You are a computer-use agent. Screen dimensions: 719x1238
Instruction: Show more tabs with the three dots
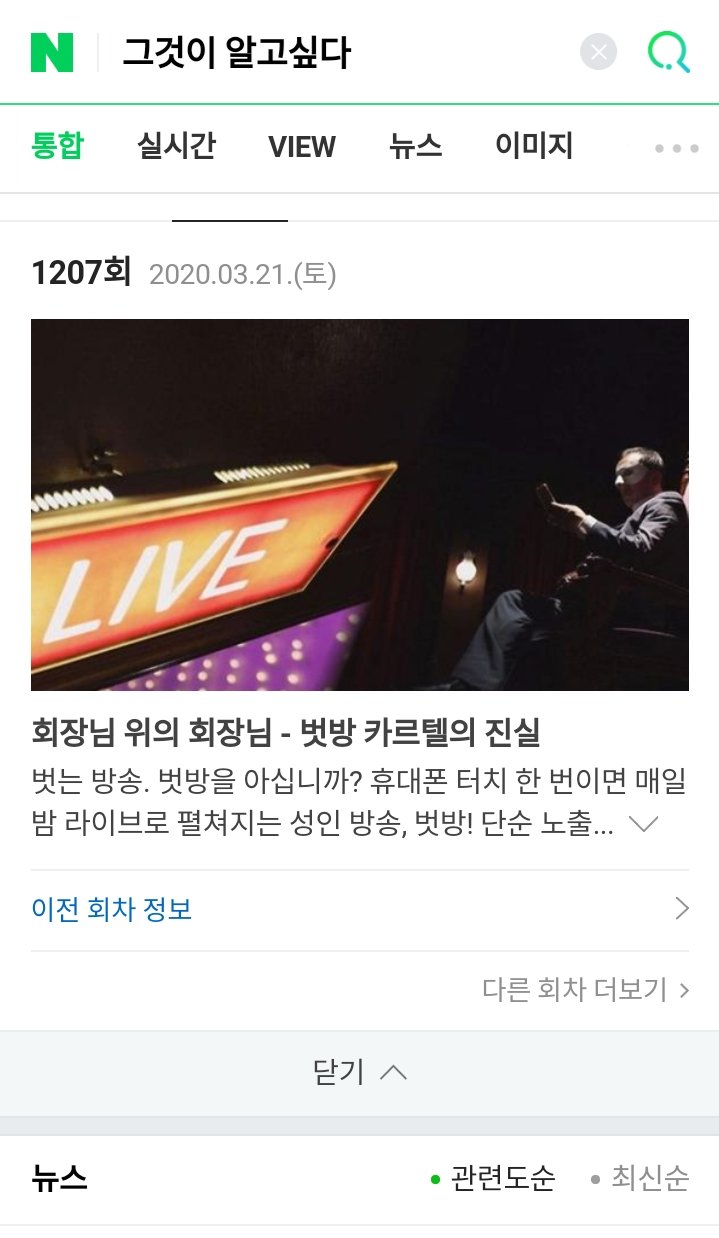[676, 148]
